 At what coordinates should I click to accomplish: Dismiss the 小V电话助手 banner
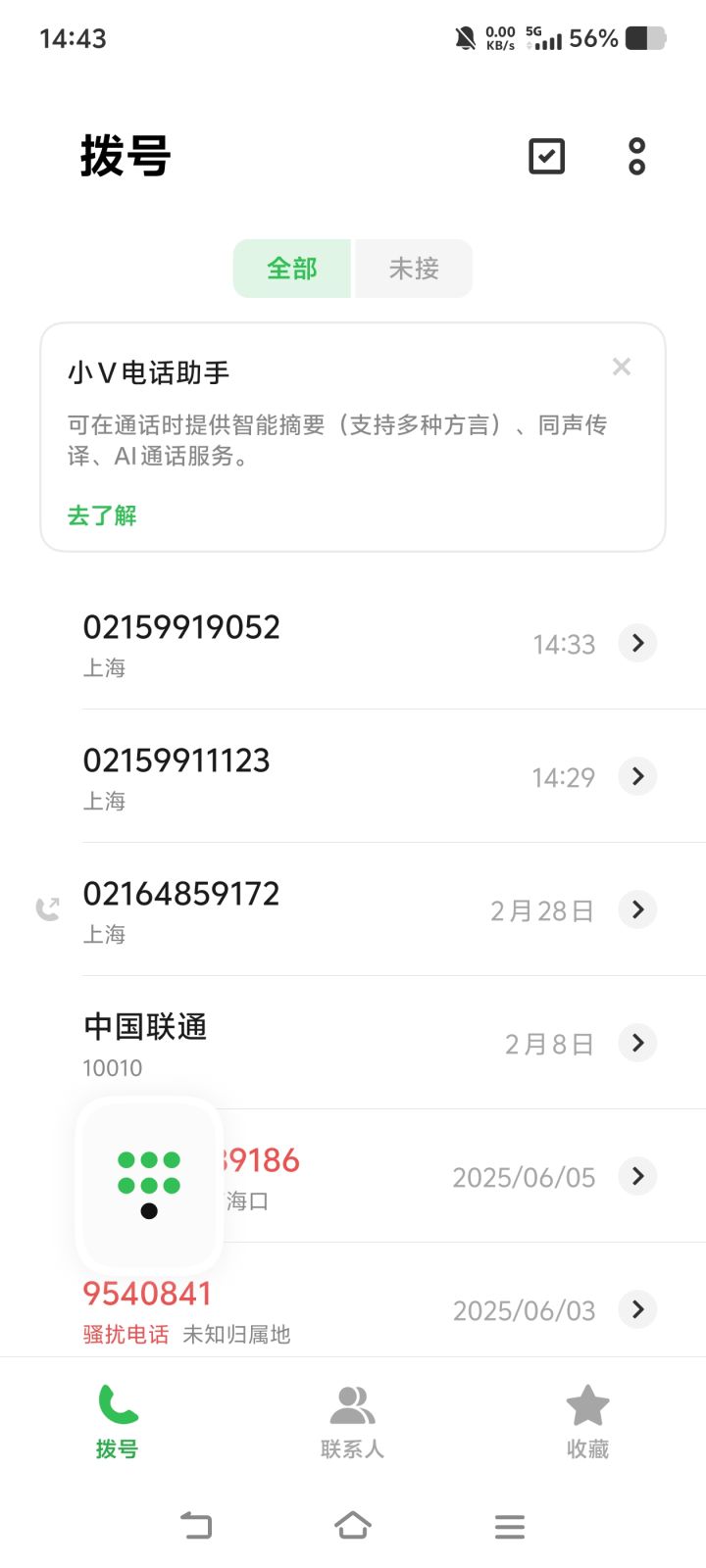[x=622, y=367]
